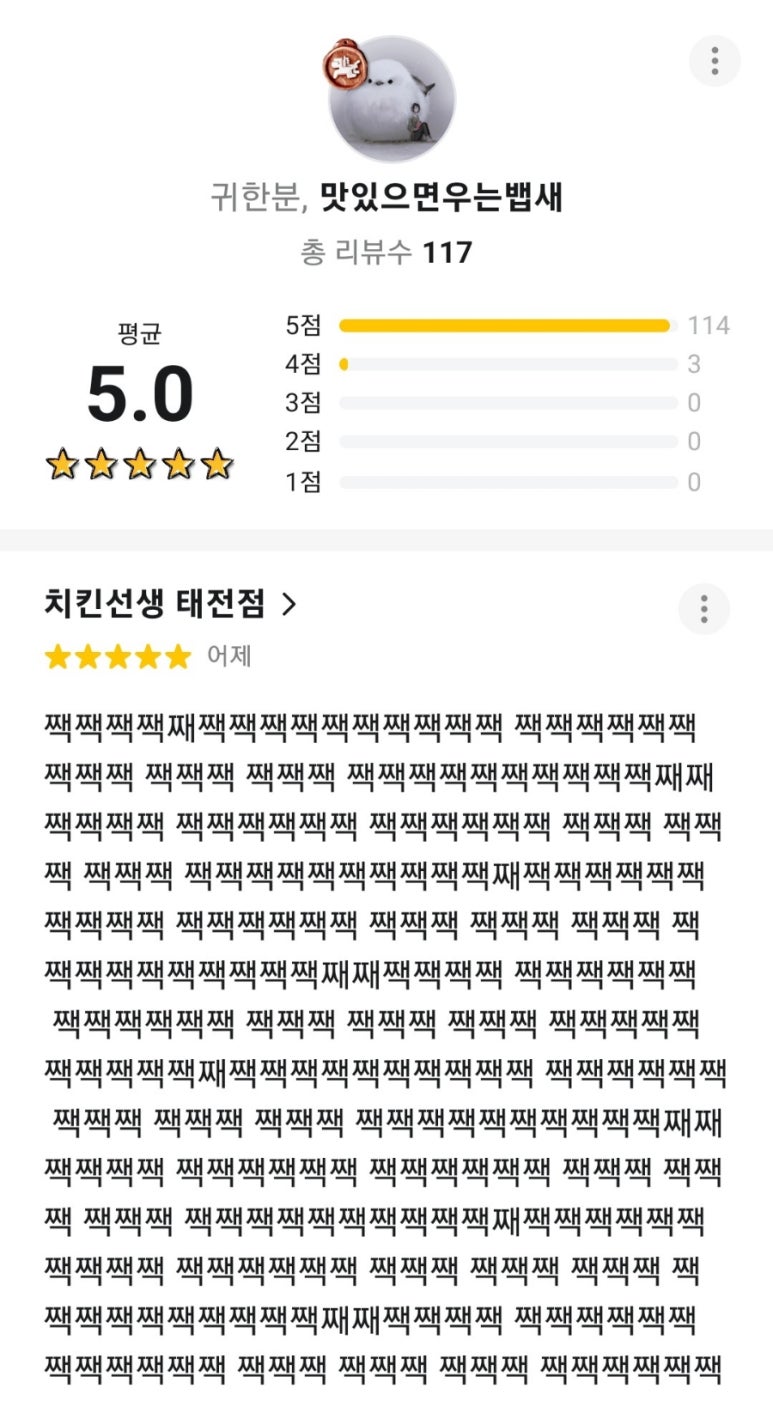This screenshot has width=773, height=1407.
Task: Open the profile overflow menu at top
Action: coord(714,61)
